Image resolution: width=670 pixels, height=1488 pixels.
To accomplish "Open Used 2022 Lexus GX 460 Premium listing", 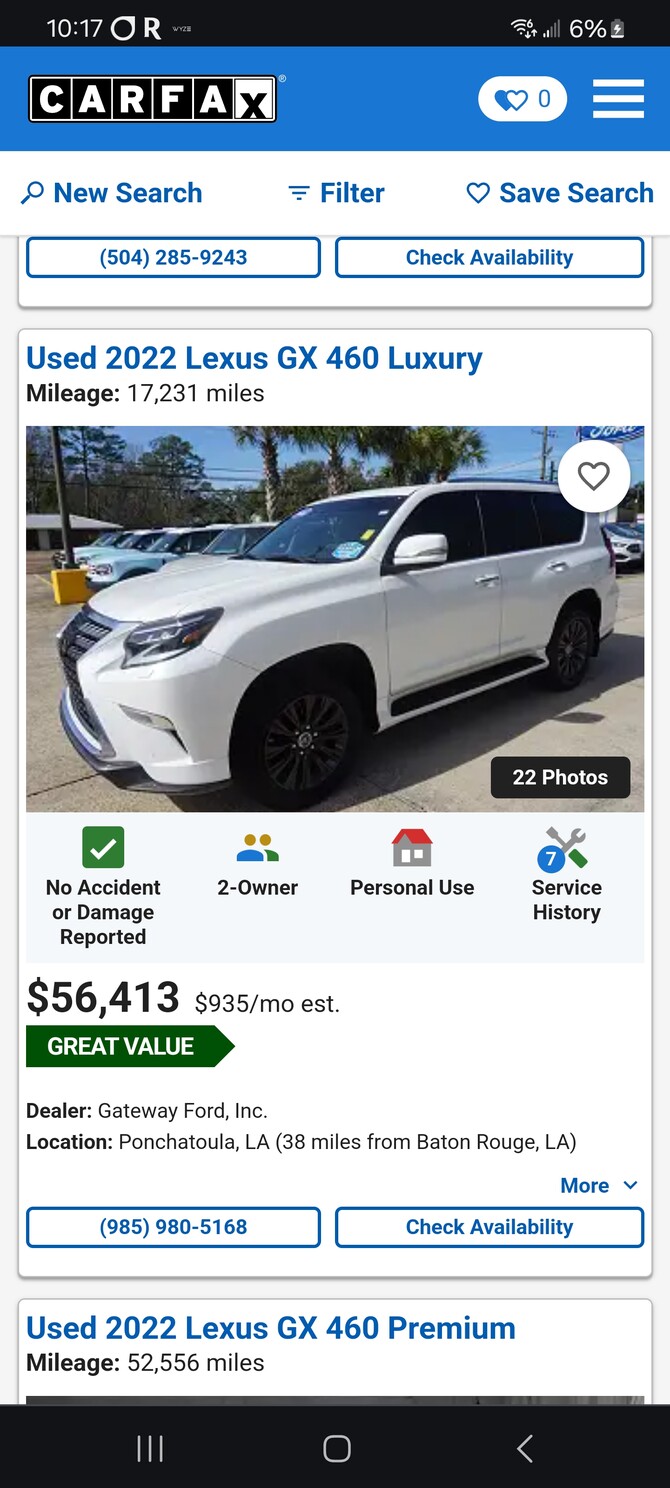I will pos(270,1328).
